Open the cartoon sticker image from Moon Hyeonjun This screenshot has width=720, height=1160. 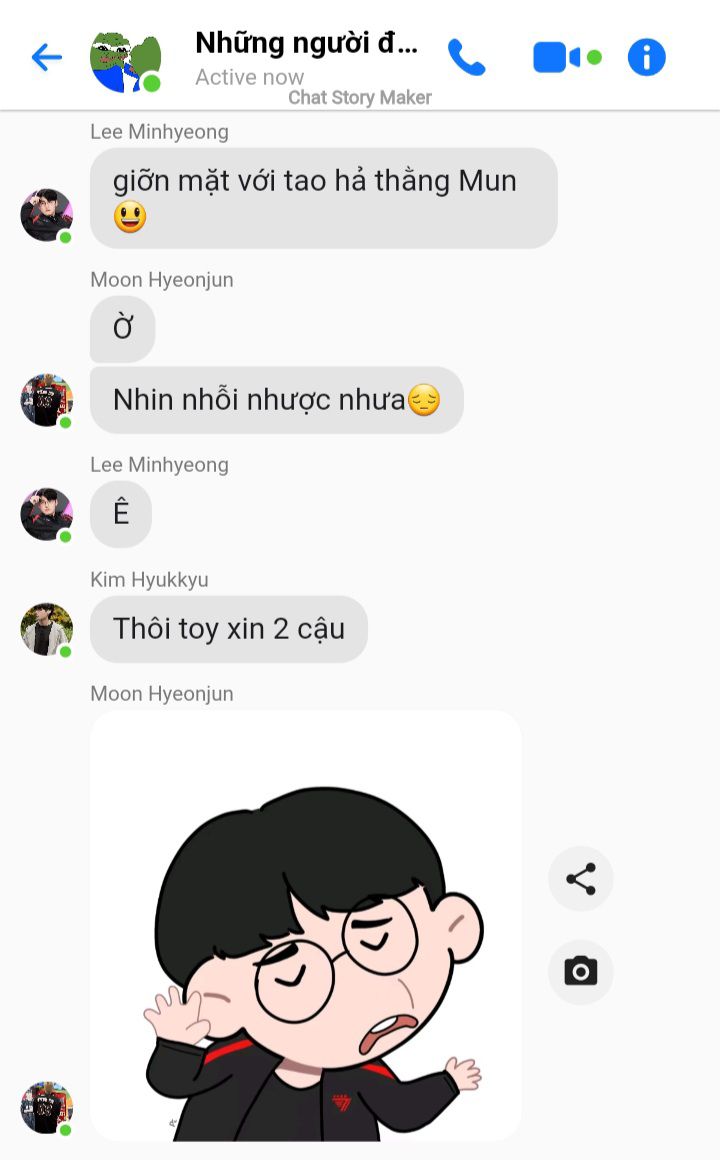click(x=306, y=925)
